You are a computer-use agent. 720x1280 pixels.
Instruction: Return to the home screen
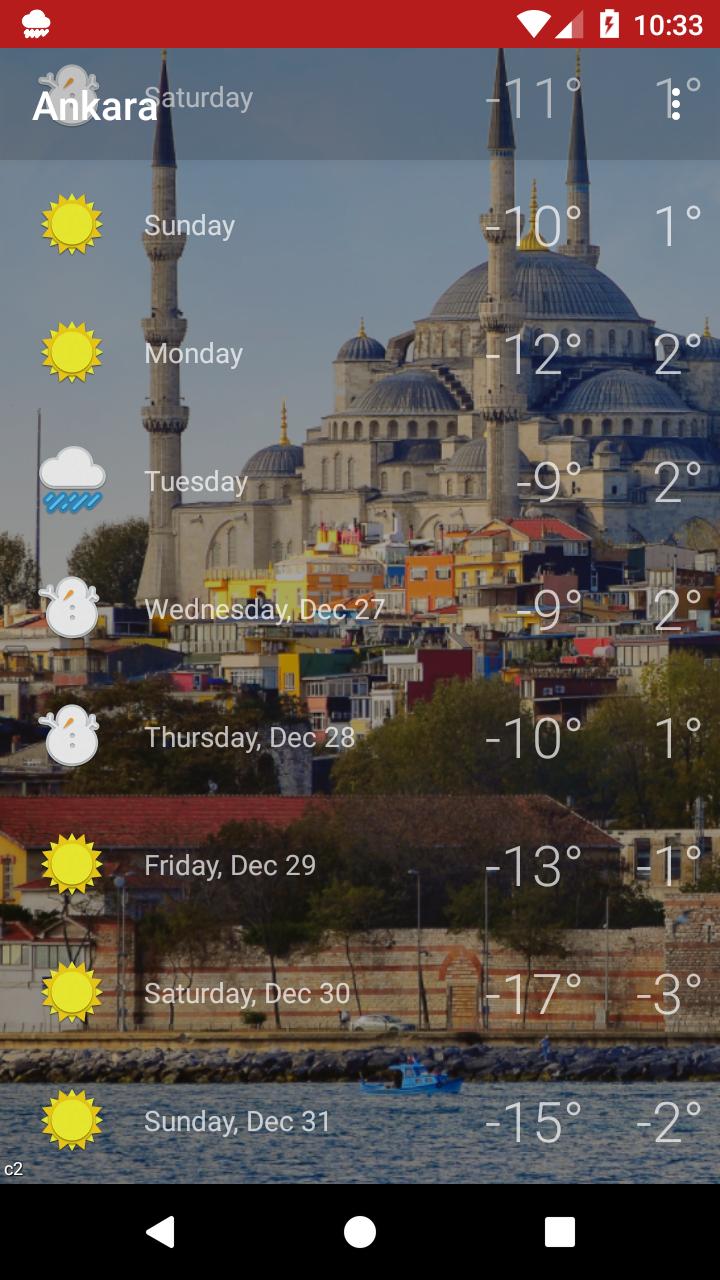point(360,1232)
